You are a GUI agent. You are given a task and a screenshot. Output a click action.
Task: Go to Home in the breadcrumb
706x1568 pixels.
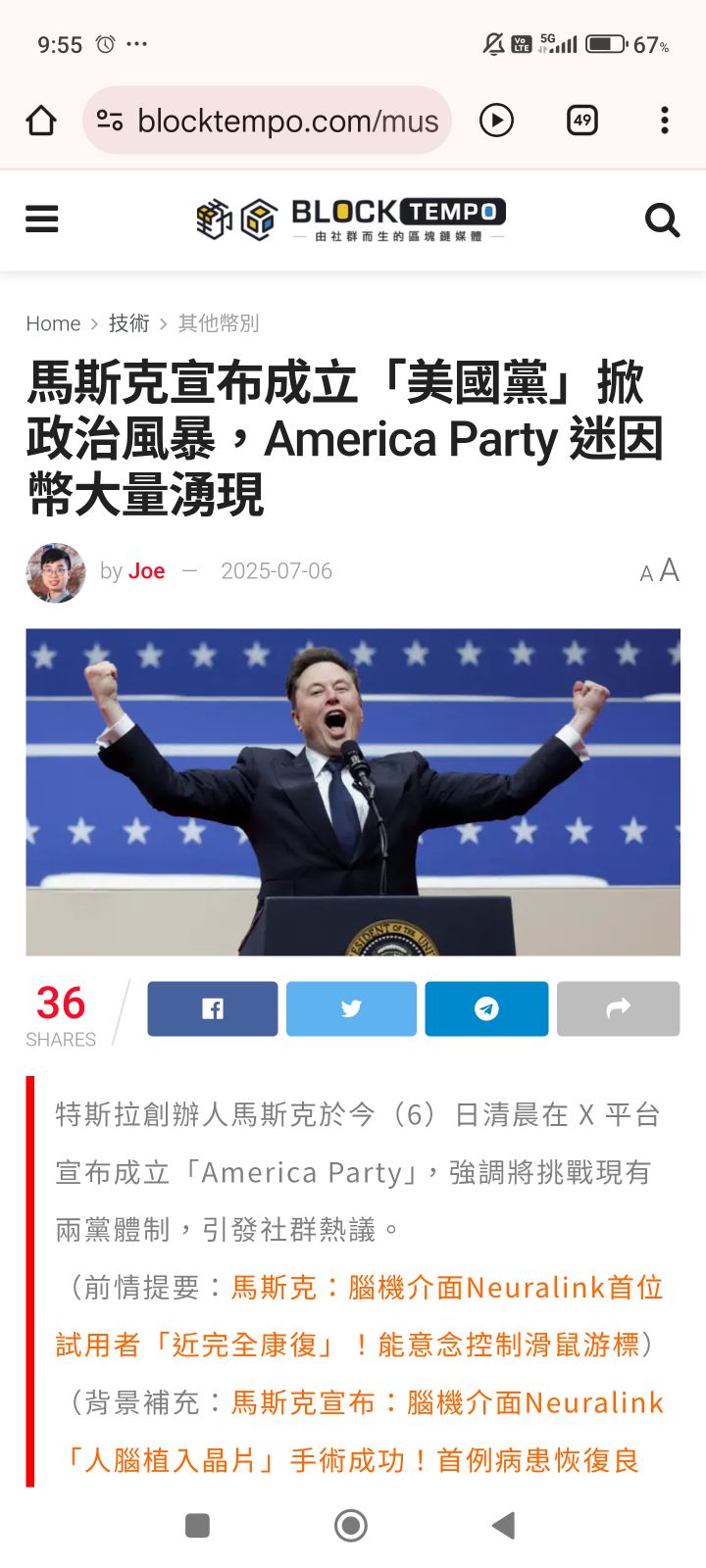click(53, 323)
